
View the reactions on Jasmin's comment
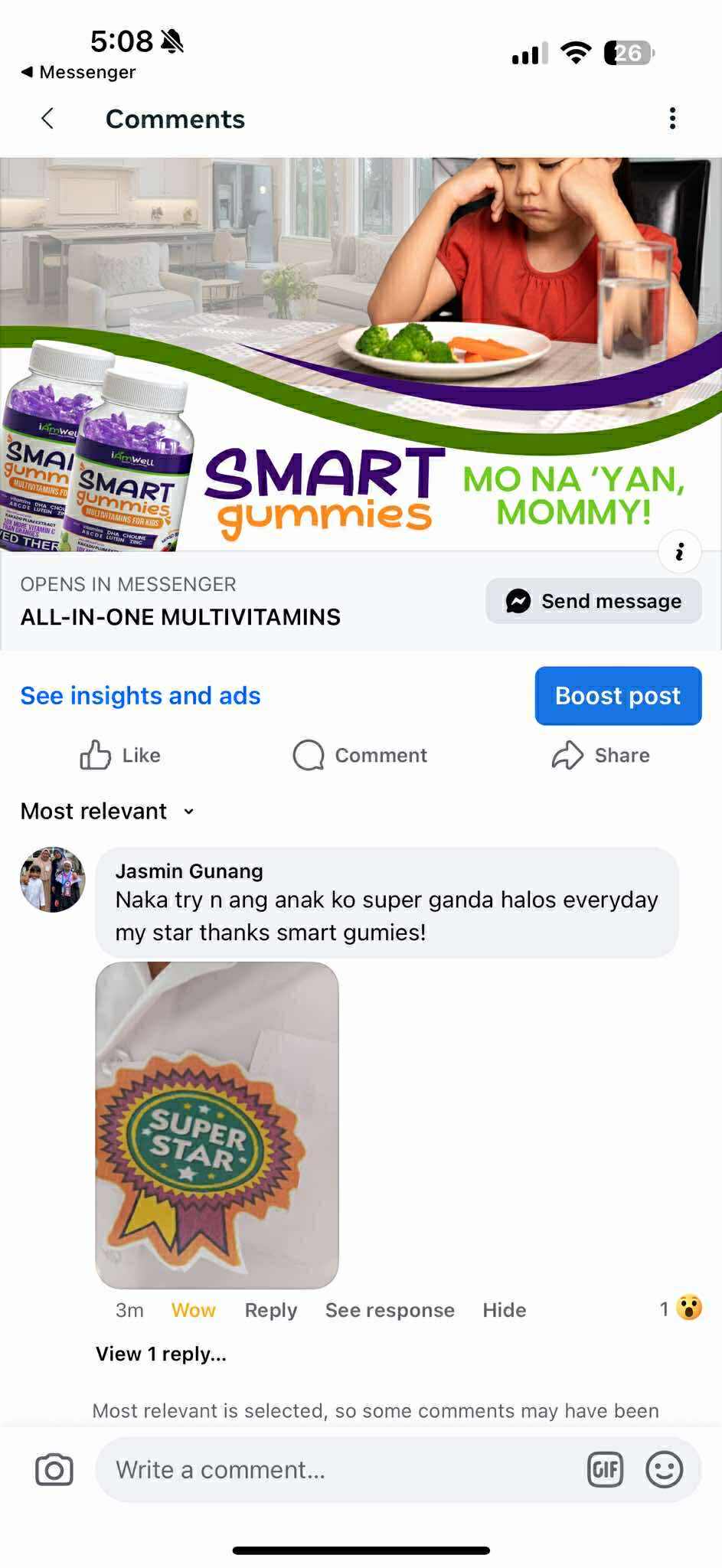(x=681, y=1308)
